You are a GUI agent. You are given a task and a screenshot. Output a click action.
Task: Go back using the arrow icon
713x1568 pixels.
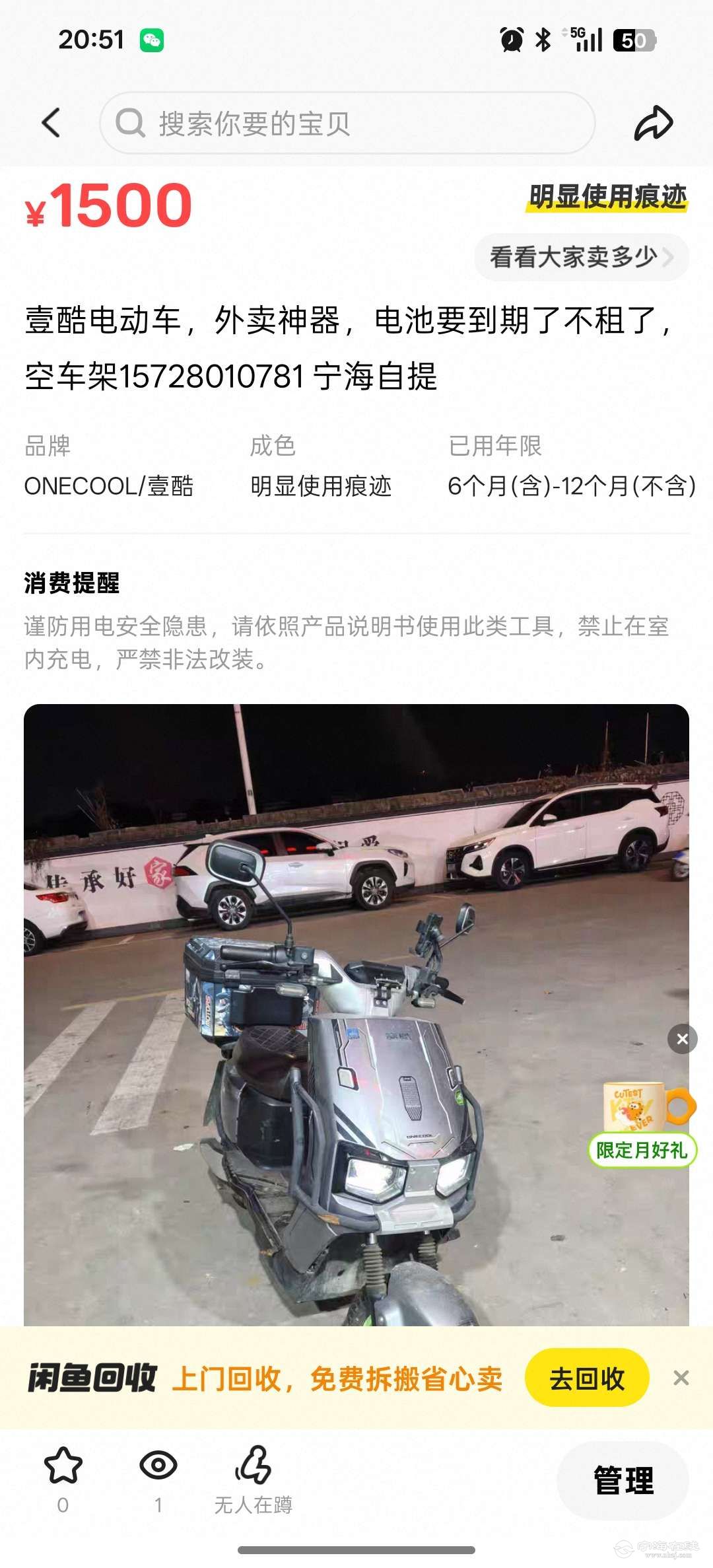[x=51, y=123]
